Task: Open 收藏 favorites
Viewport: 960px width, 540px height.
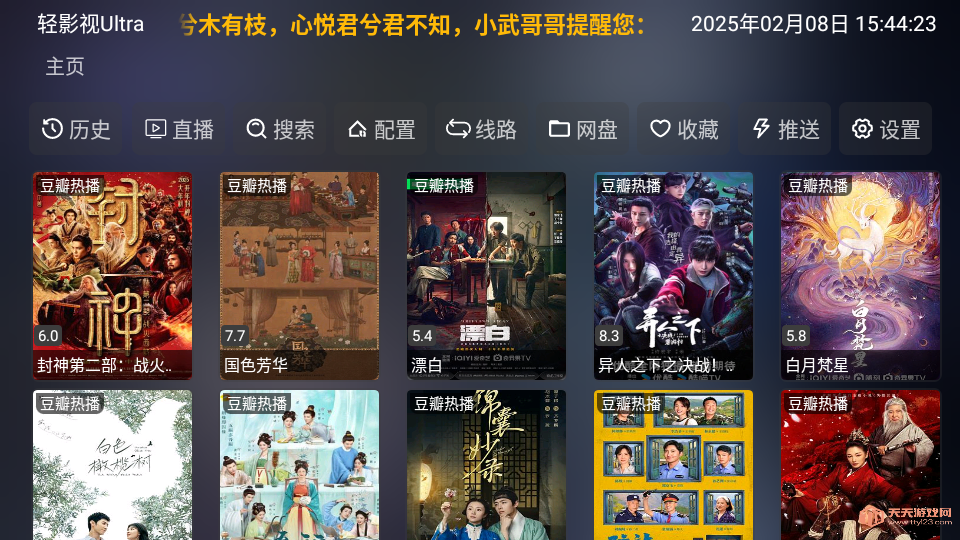Action: [684, 129]
